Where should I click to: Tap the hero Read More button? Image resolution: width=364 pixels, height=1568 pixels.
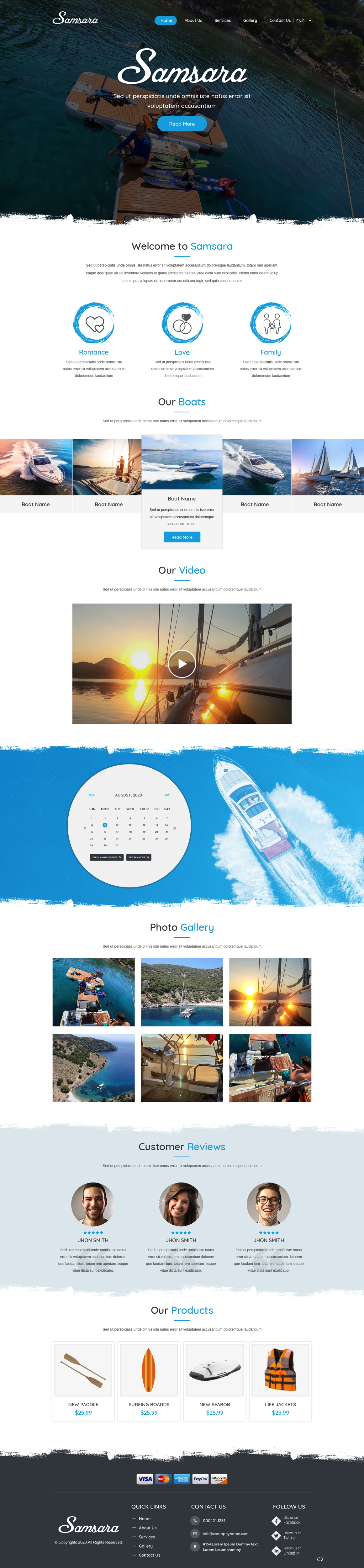pos(182,124)
